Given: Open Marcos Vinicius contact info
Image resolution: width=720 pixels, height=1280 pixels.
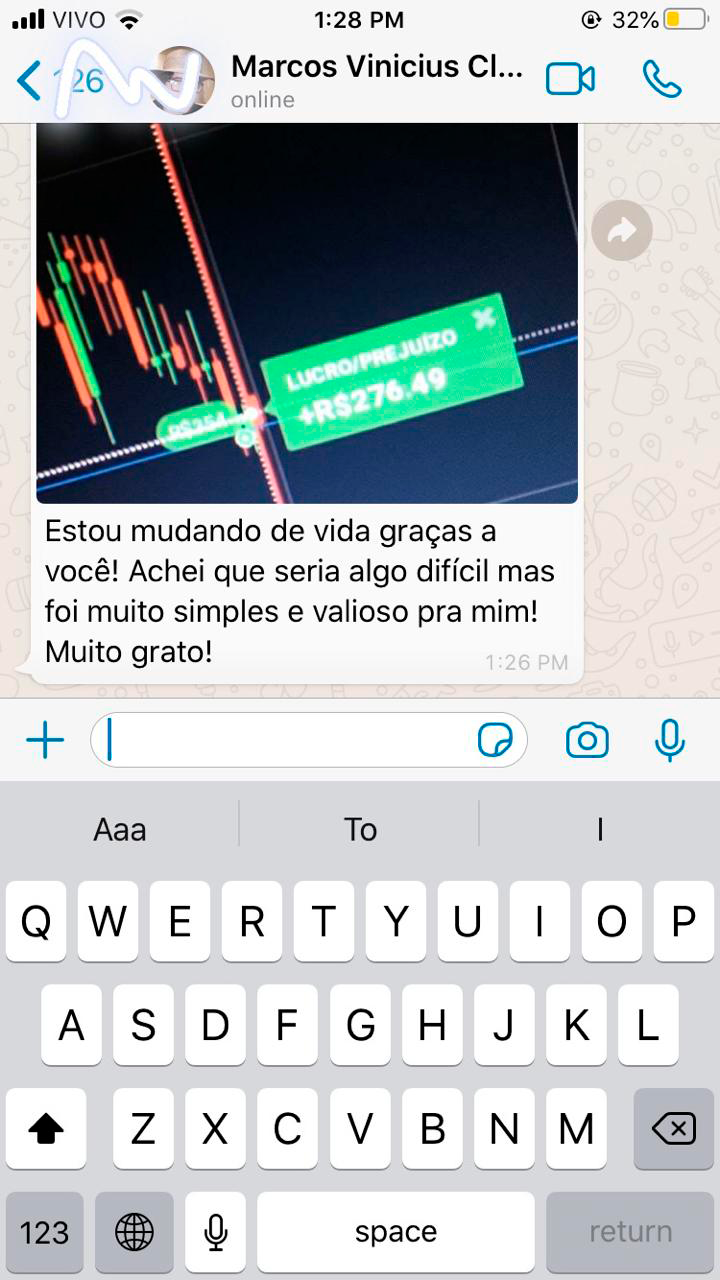Looking at the screenshot, I should point(375,80).
